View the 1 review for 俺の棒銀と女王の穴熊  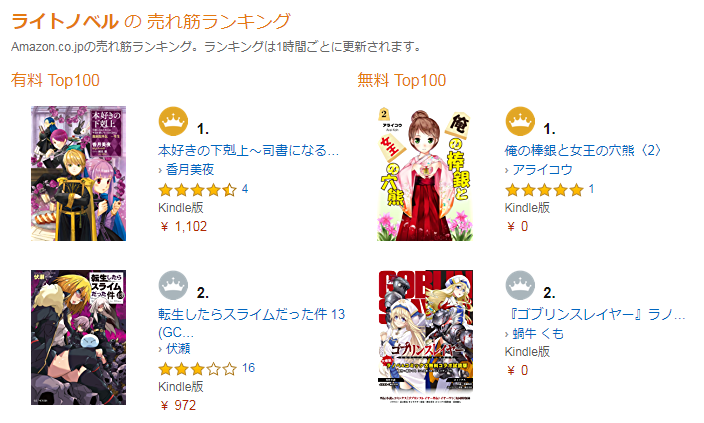pos(591,189)
